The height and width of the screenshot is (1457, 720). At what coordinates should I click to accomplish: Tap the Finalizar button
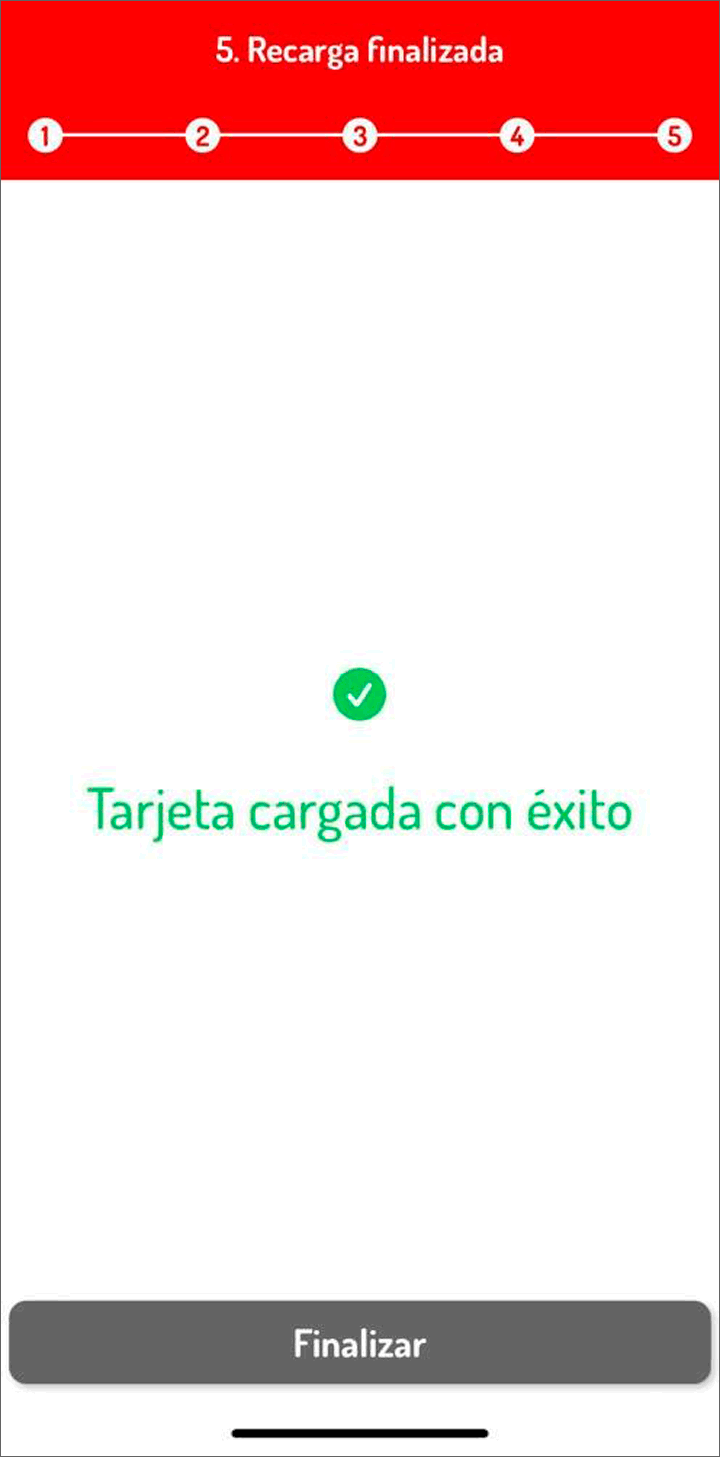coord(360,1342)
